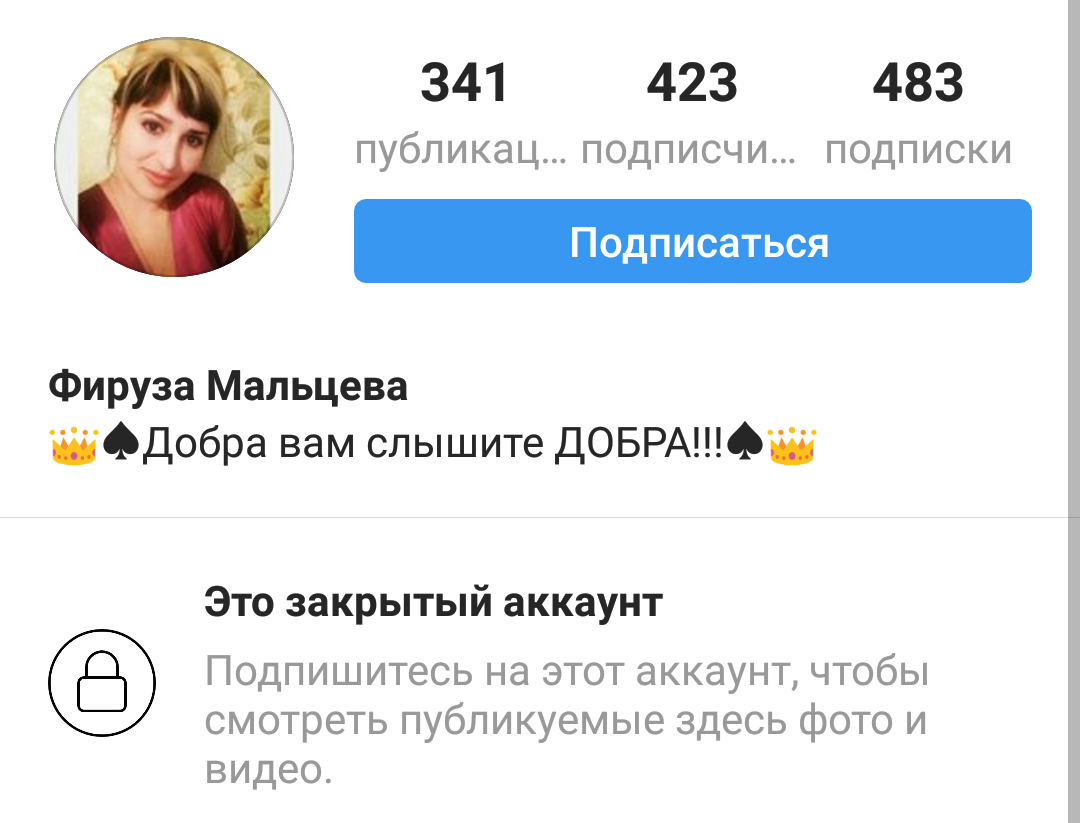1080x823 pixels.
Task: Open the 423 подписчики followers list
Action: point(691,112)
